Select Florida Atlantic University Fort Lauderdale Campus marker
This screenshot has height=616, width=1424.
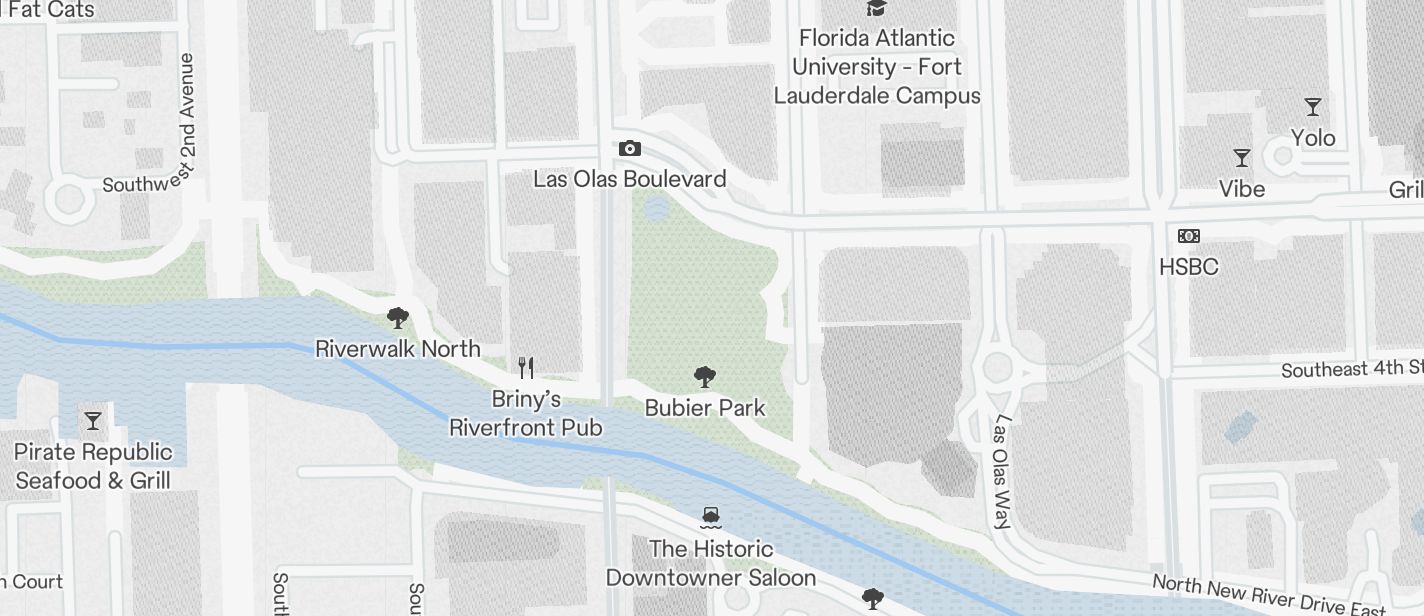877,9
